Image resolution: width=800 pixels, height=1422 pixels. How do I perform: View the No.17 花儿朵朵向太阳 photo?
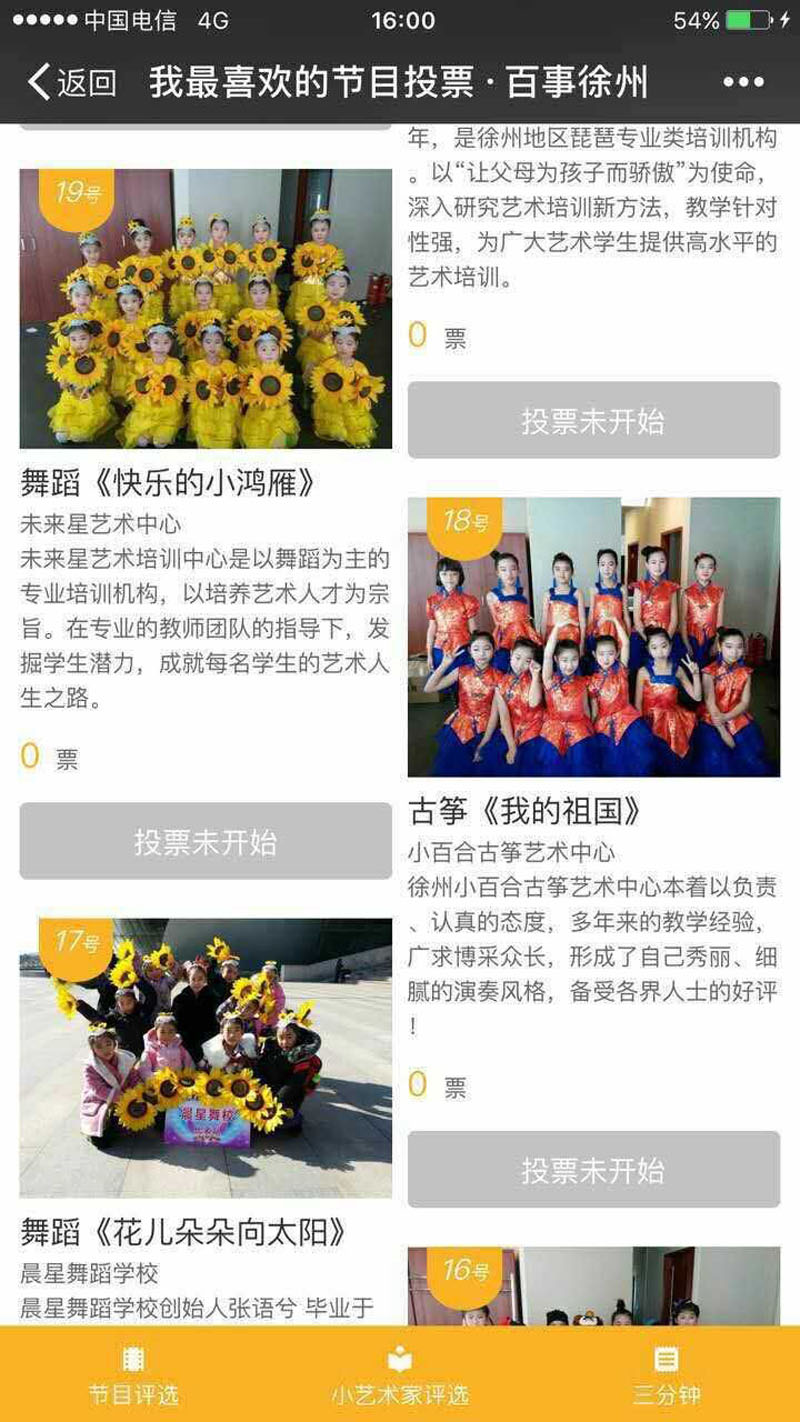click(205, 1057)
